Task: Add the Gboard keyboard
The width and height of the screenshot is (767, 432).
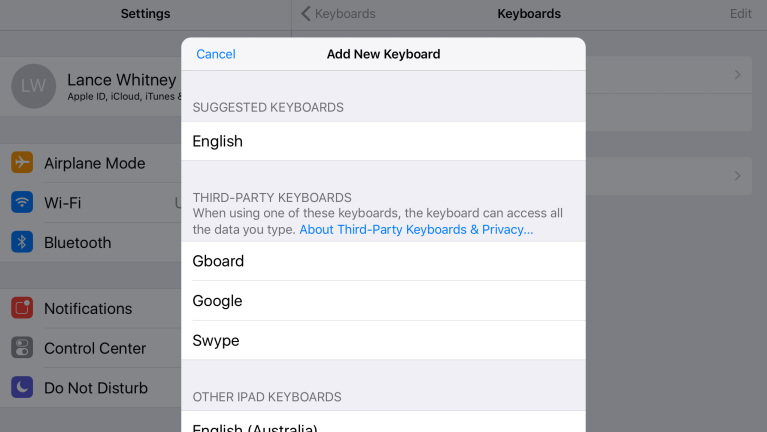Action: tap(383, 261)
